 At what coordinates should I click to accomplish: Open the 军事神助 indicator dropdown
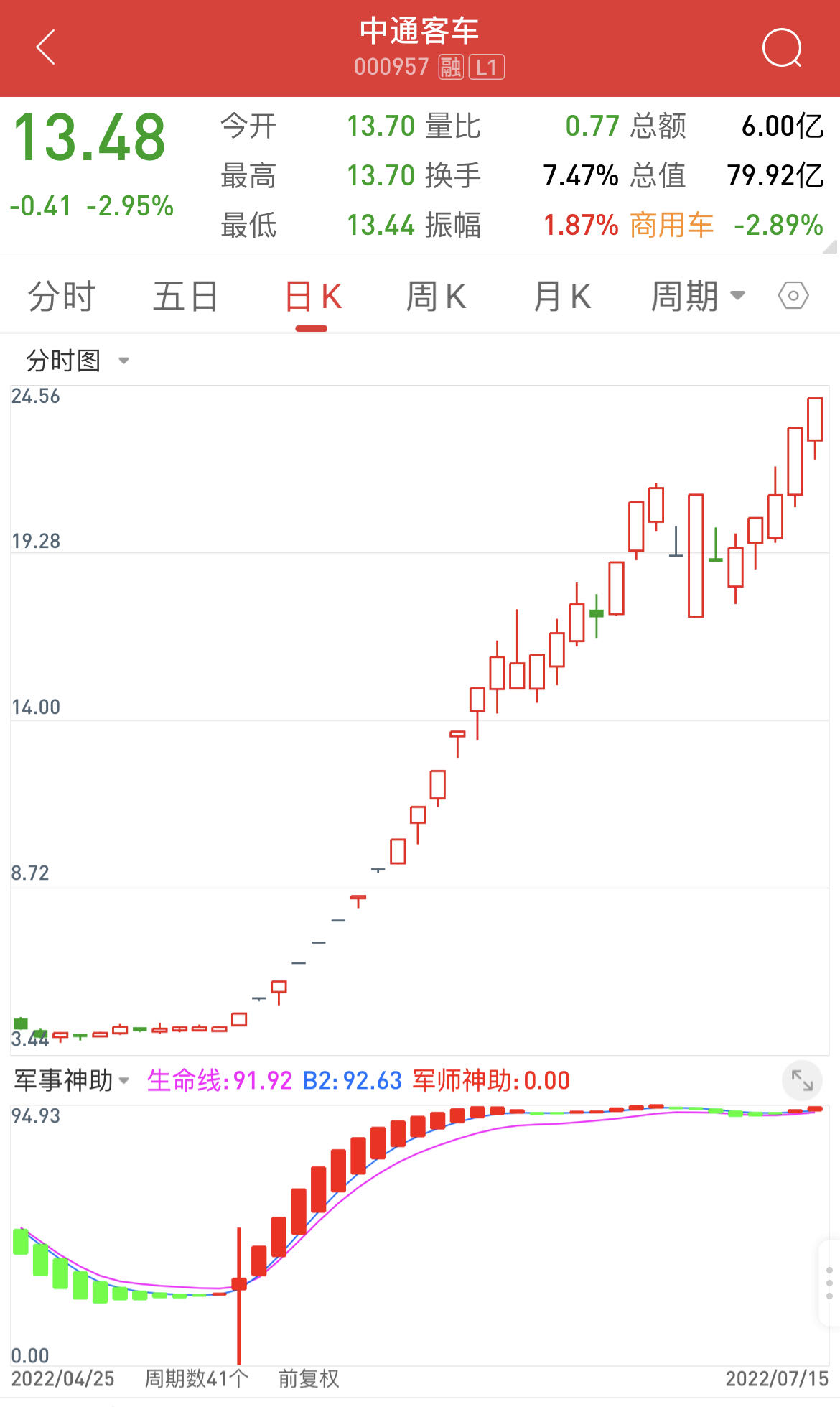(x=72, y=1080)
